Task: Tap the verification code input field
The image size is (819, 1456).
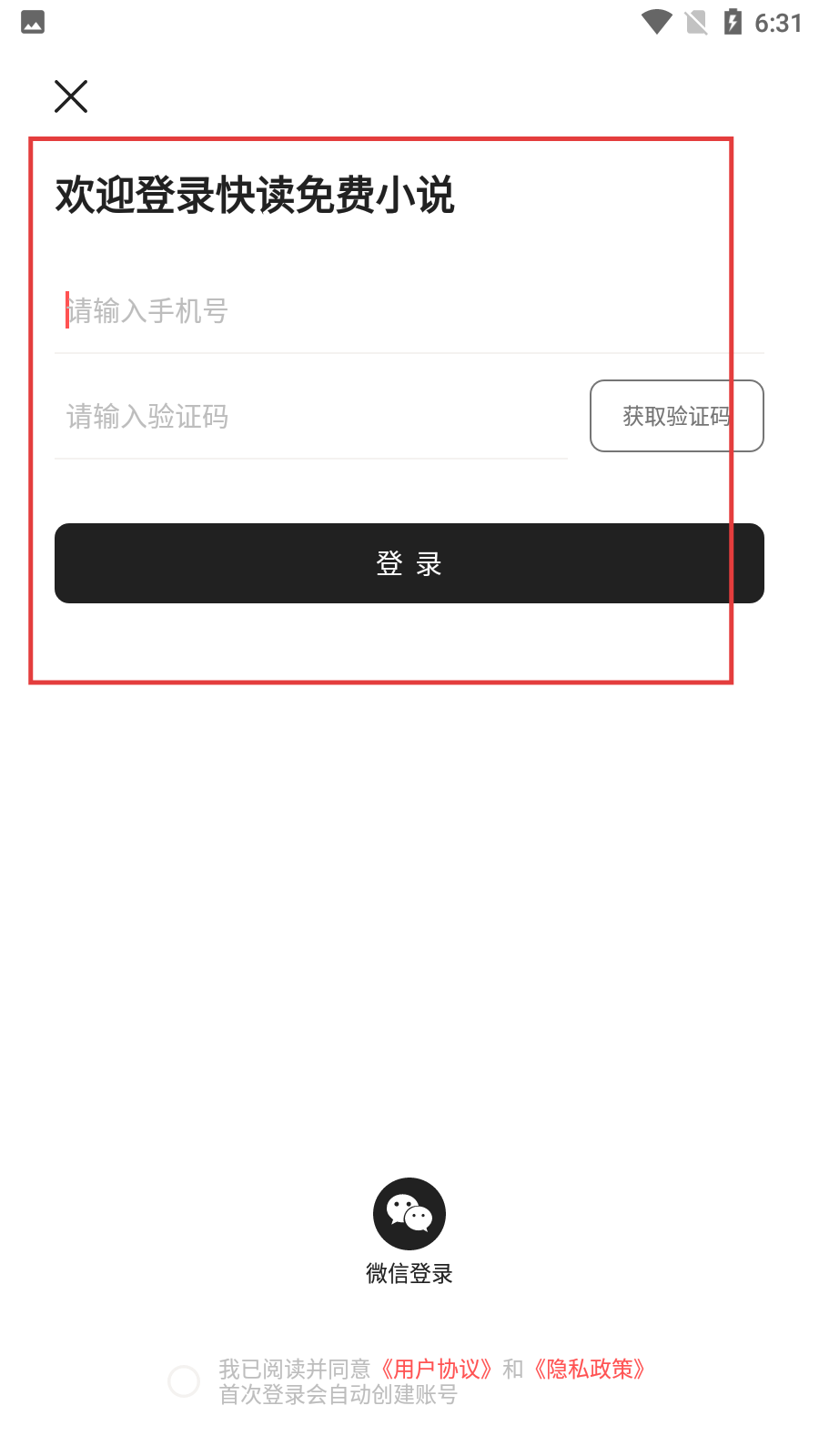Action: pos(309,417)
